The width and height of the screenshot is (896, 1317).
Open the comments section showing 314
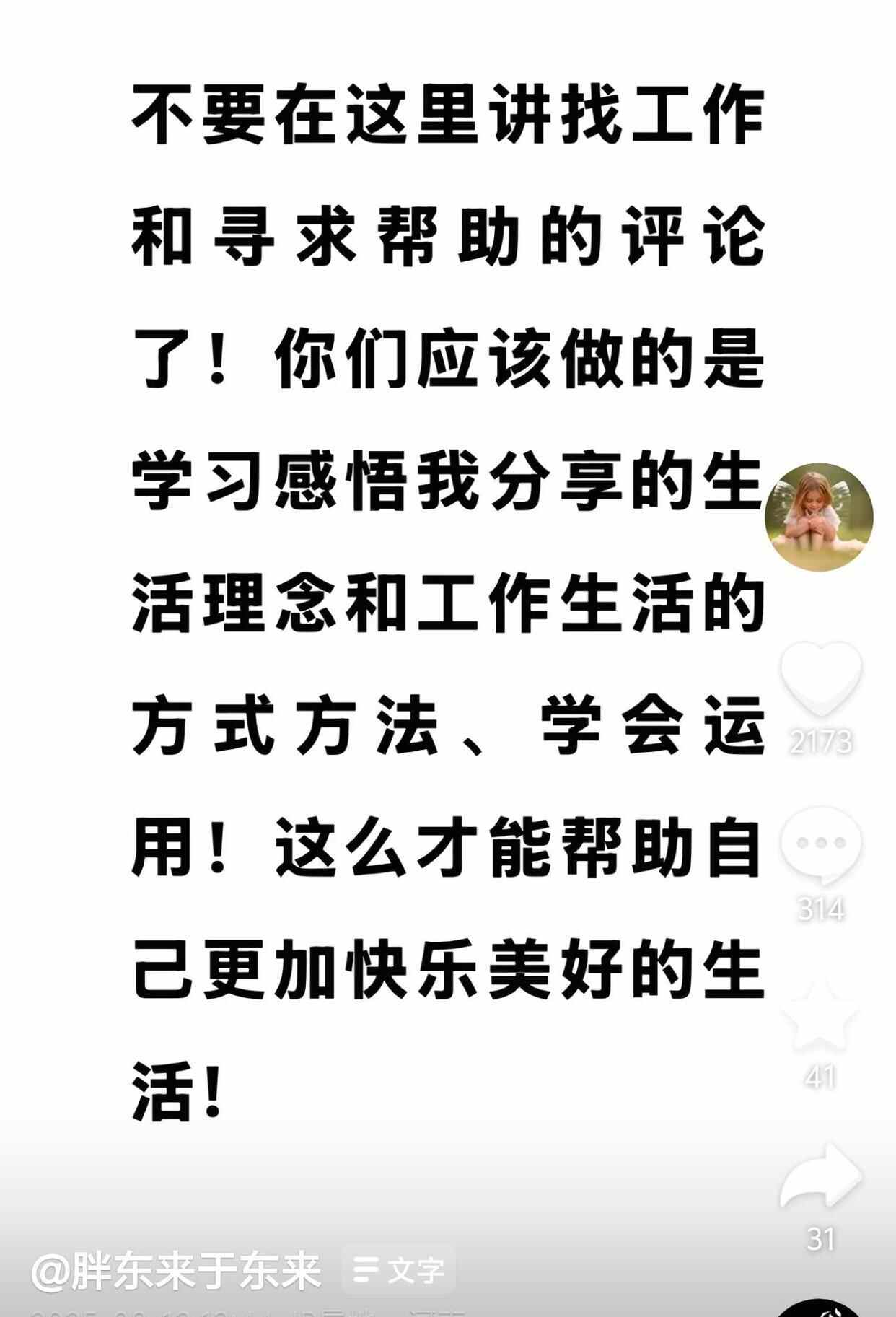click(821, 844)
